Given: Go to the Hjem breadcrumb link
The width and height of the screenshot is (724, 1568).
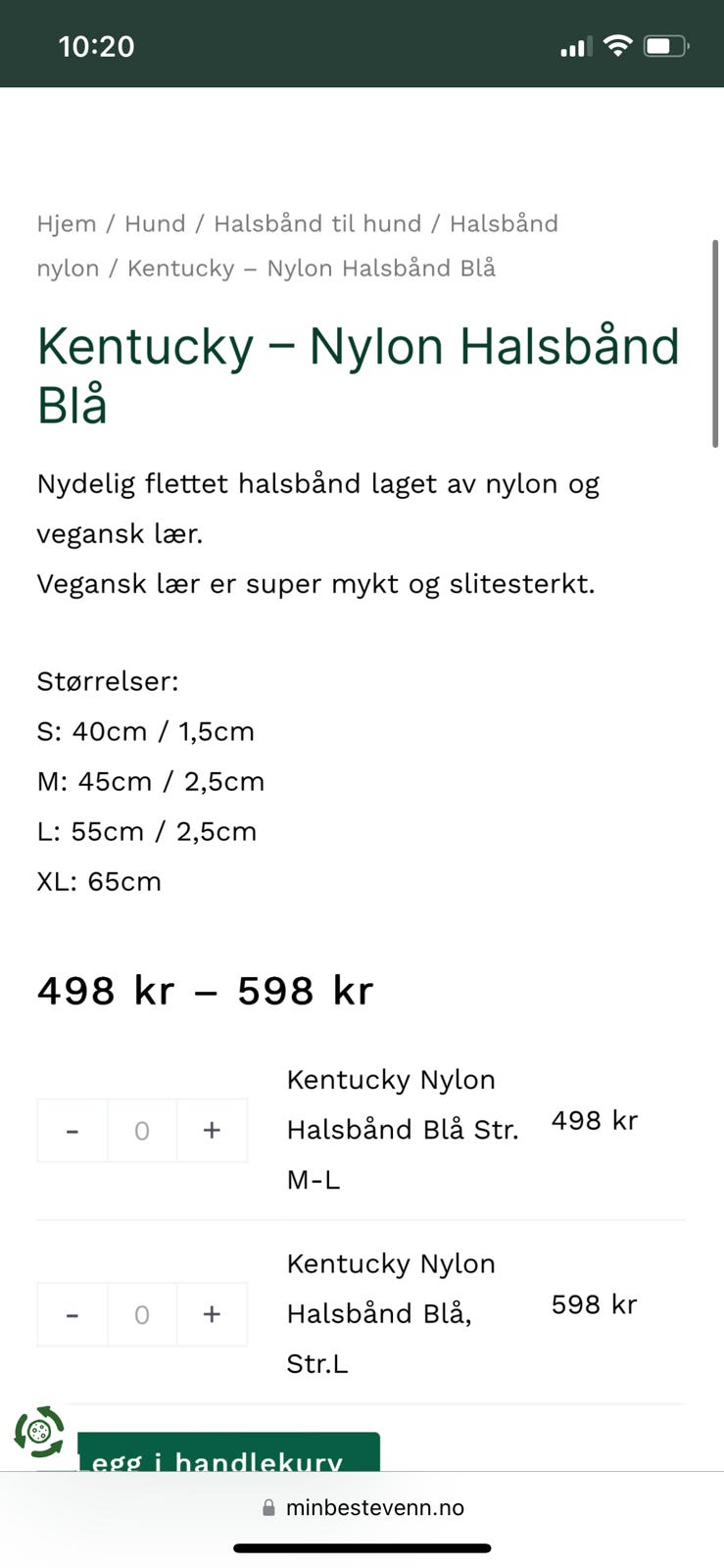Looking at the screenshot, I should click(x=67, y=223).
